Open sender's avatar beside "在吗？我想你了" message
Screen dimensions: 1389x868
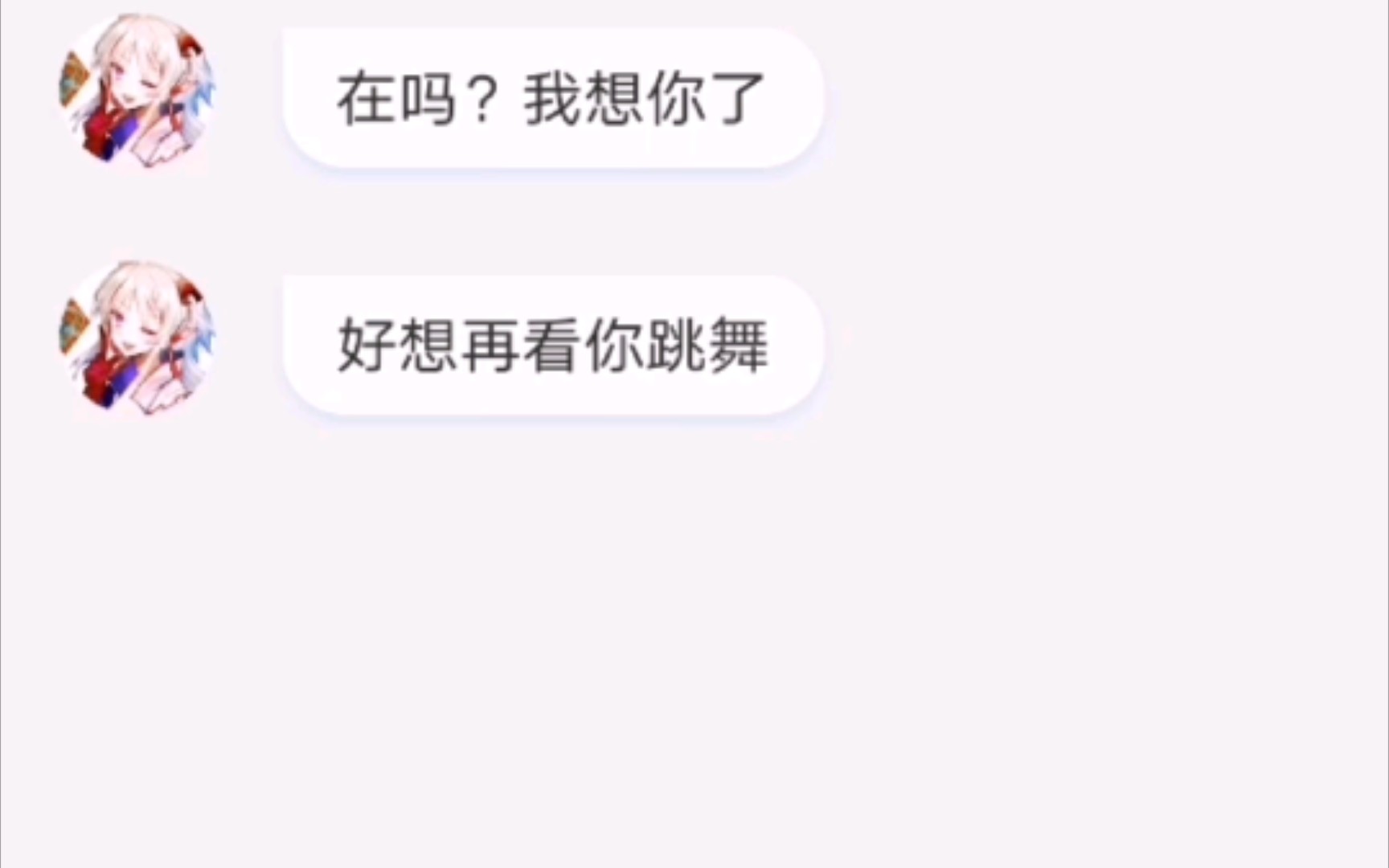point(137,90)
